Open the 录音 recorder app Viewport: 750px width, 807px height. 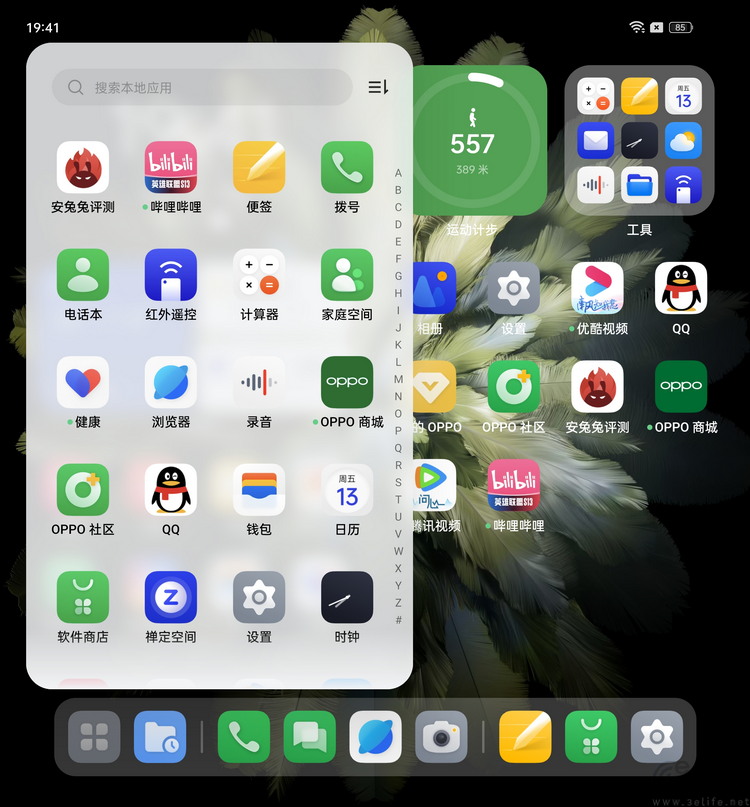coord(259,383)
